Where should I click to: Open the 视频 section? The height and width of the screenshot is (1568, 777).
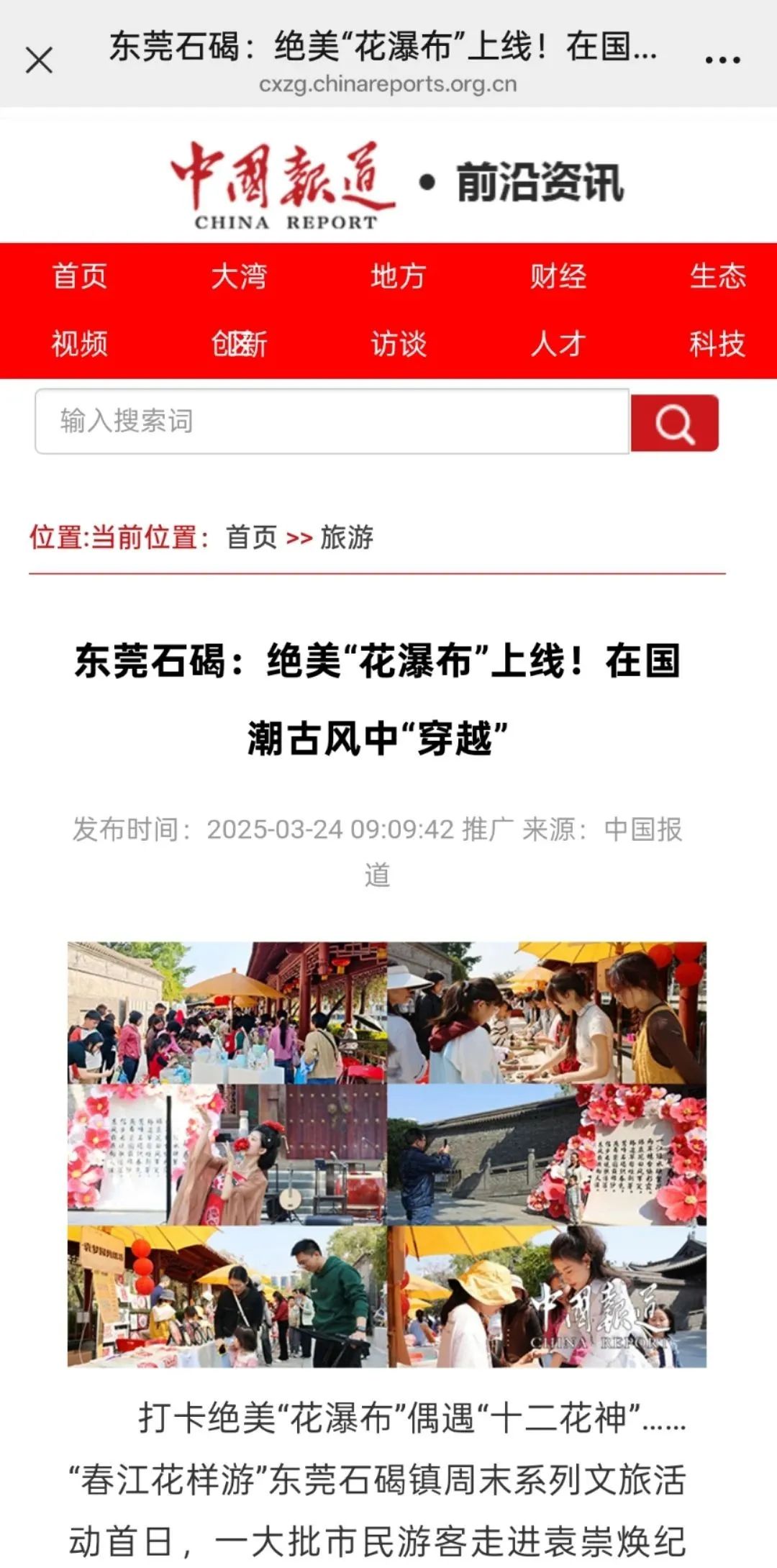pos(79,344)
